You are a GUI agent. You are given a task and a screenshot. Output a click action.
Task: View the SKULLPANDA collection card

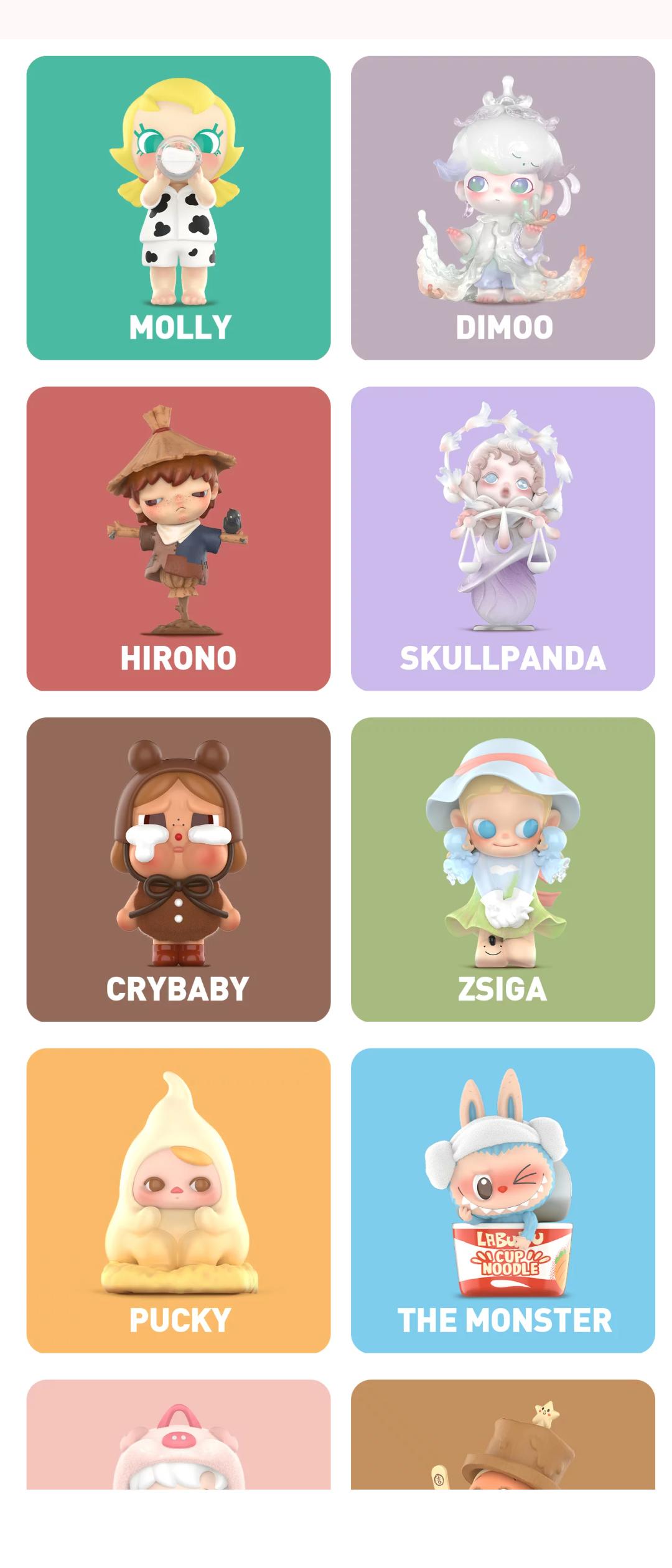click(x=503, y=538)
